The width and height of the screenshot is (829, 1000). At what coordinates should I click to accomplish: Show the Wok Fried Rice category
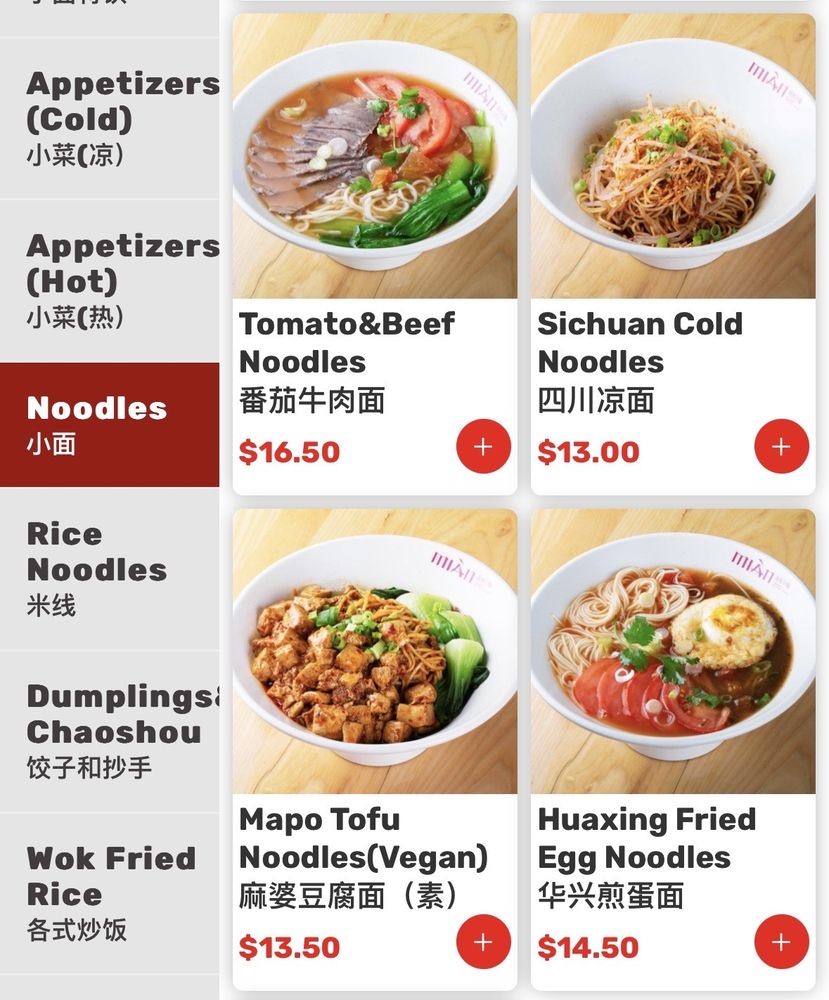pyautogui.click(x=110, y=893)
